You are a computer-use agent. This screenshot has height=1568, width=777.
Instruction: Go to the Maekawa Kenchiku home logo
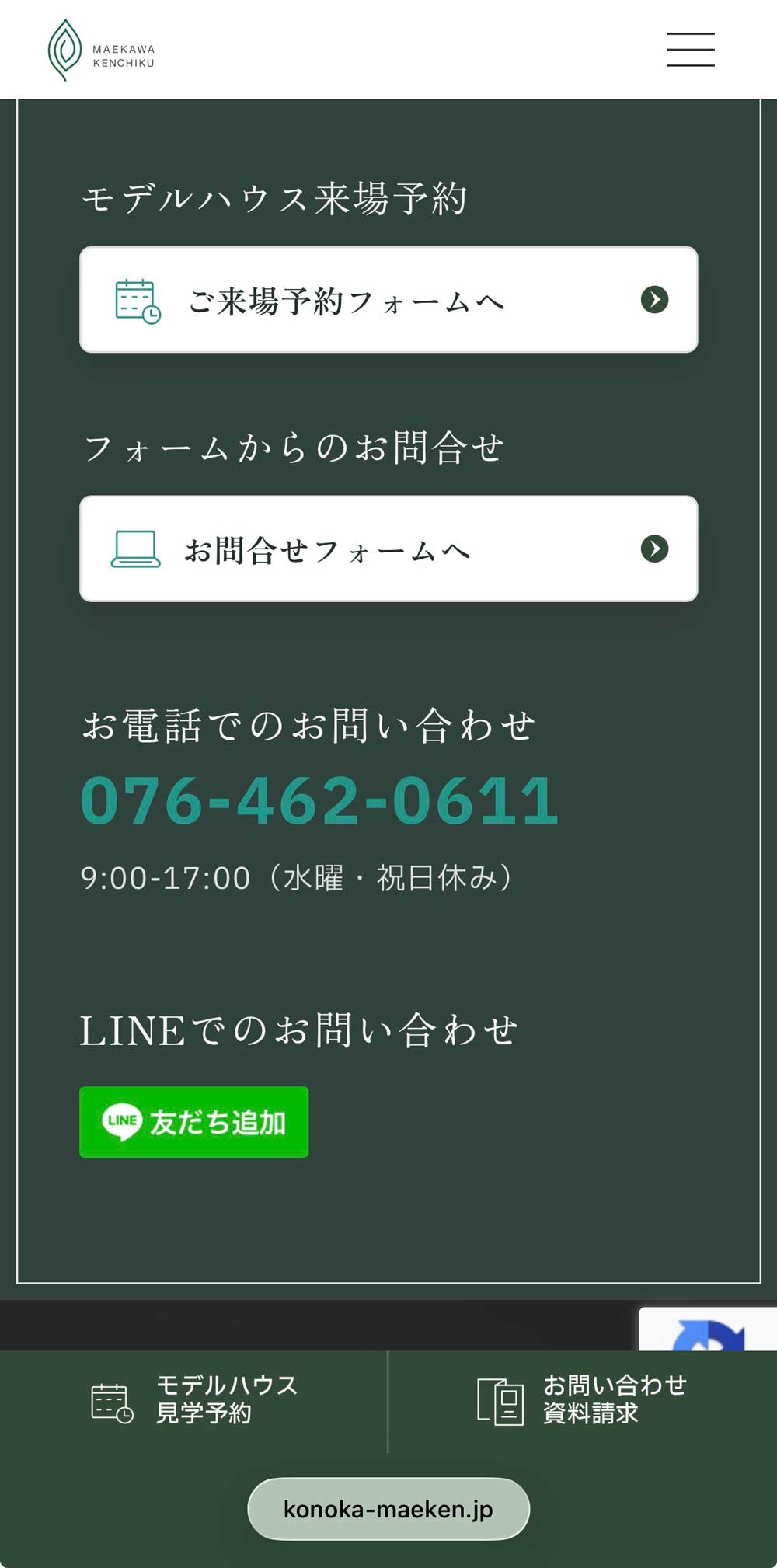pyautogui.click(x=101, y=51)
